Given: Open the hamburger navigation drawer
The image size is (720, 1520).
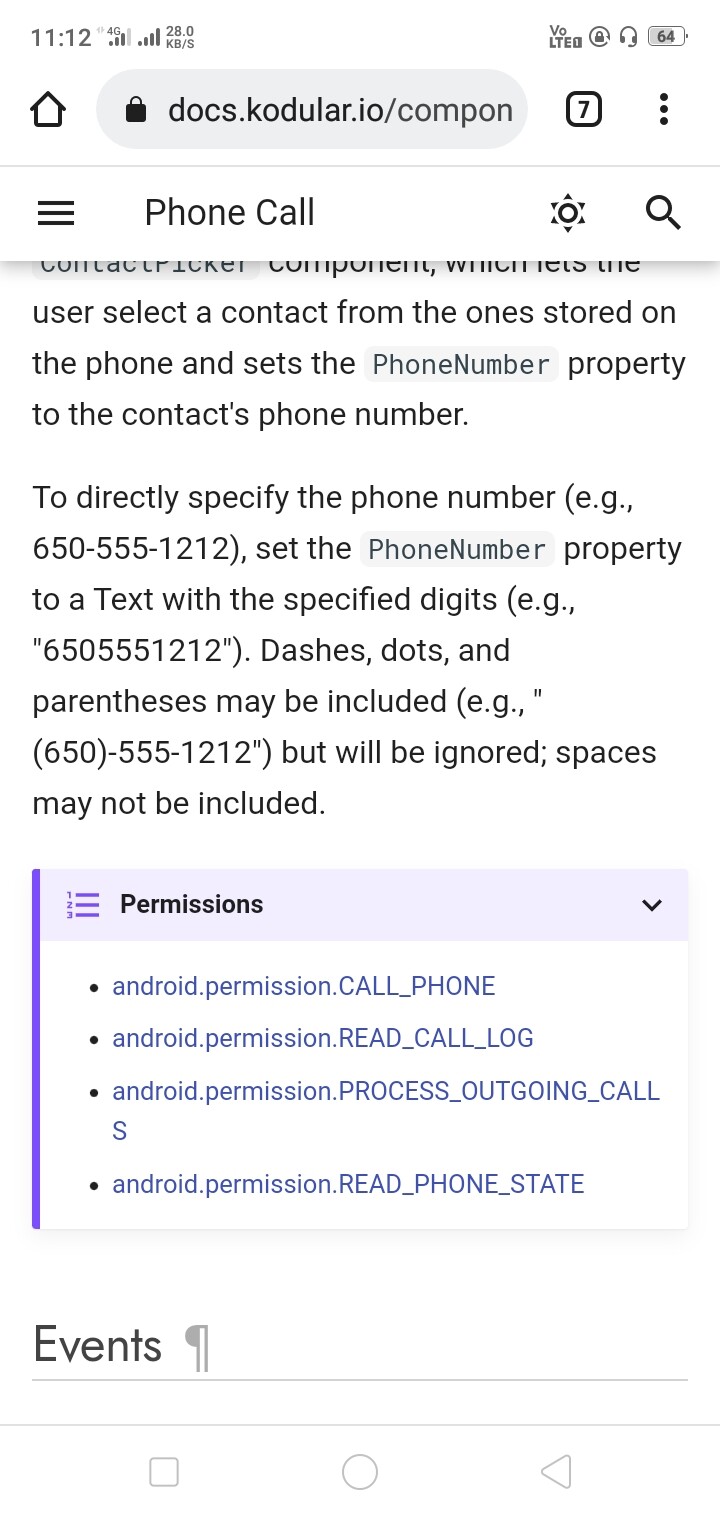Looking at the screenshot, I should pos(55,213).
